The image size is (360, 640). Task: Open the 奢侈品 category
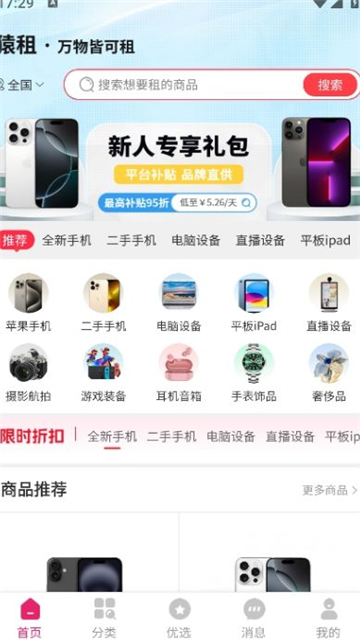[329, 373]
